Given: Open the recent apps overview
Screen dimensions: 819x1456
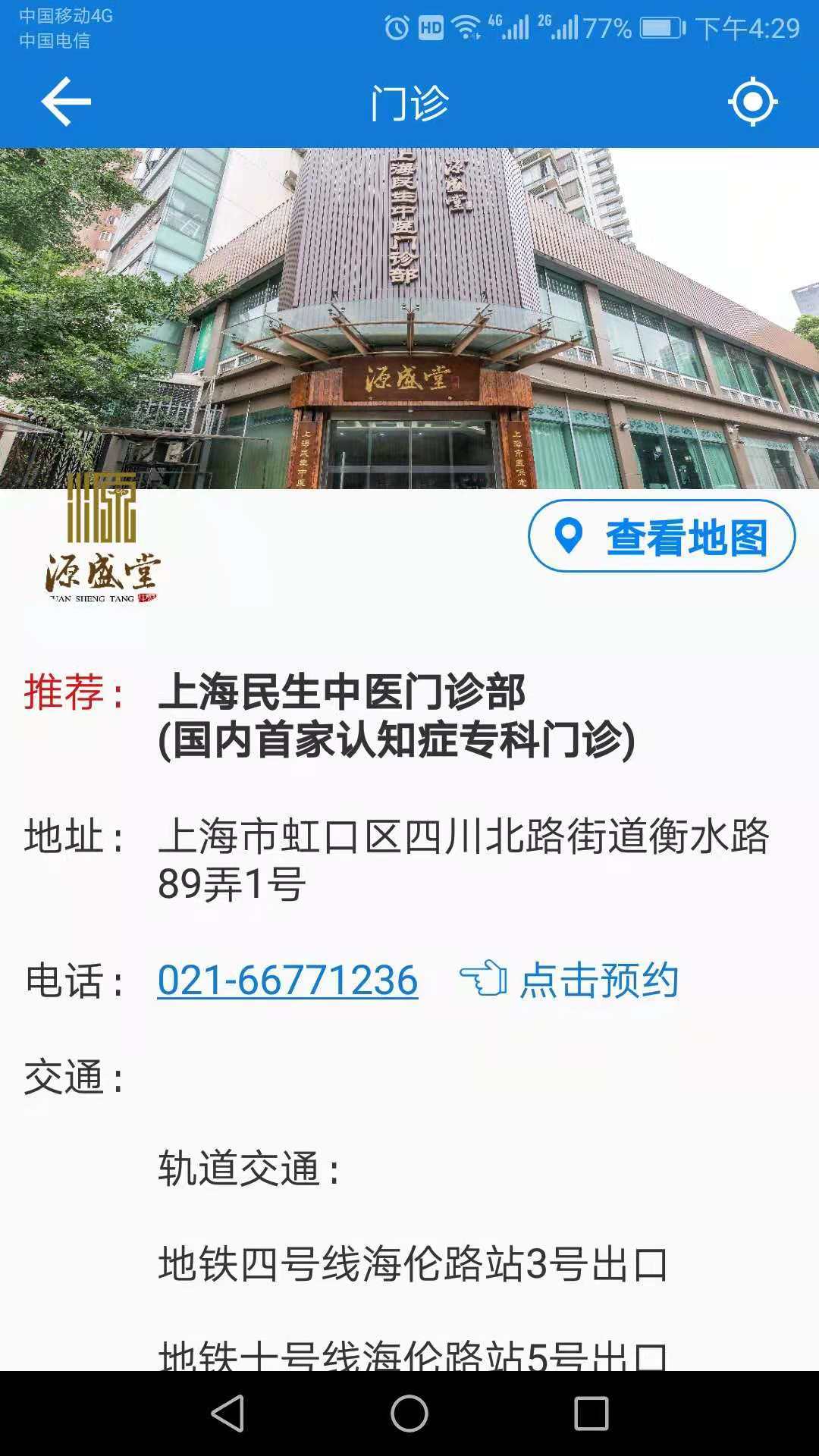Looking at the screenshot, I should coord(591,1414).
